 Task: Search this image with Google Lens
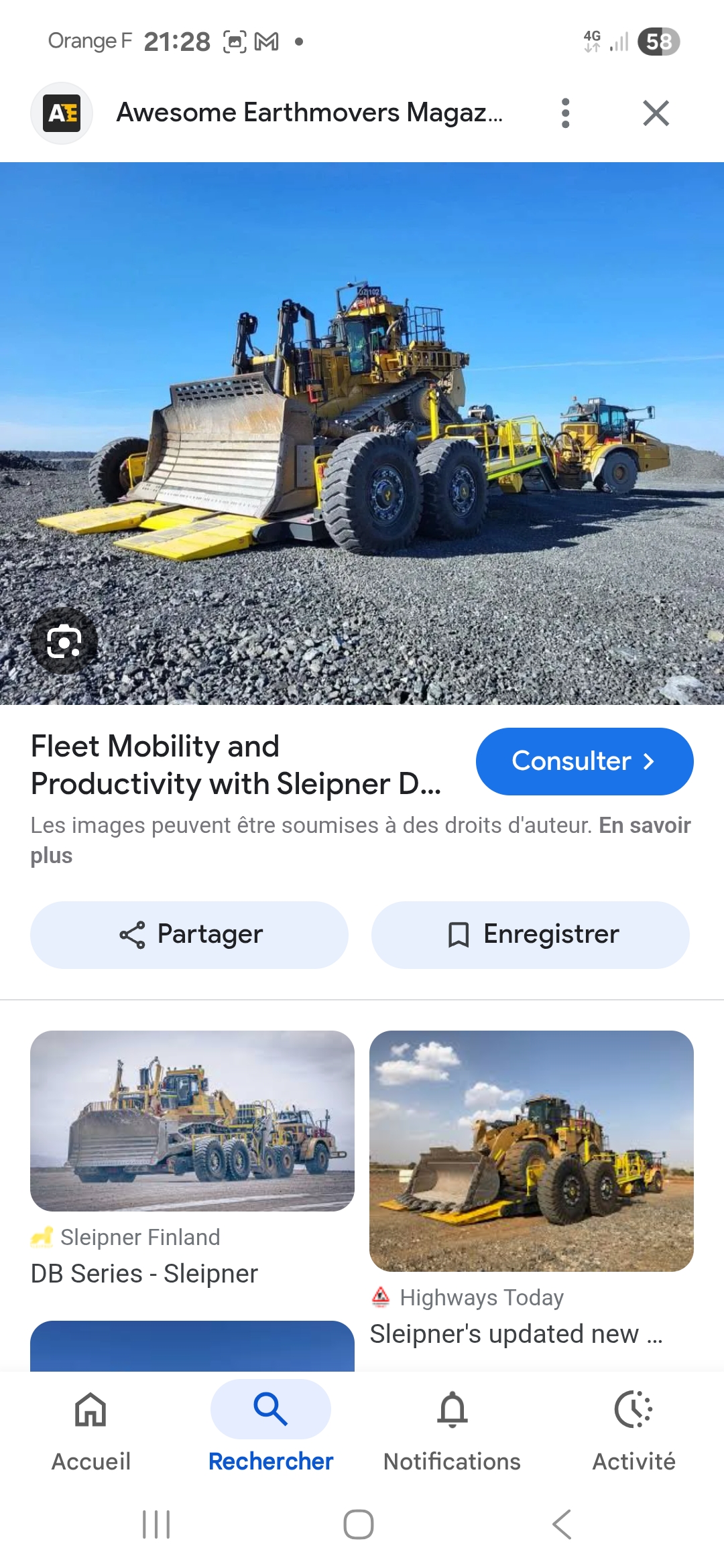click(x=64, y=642)
